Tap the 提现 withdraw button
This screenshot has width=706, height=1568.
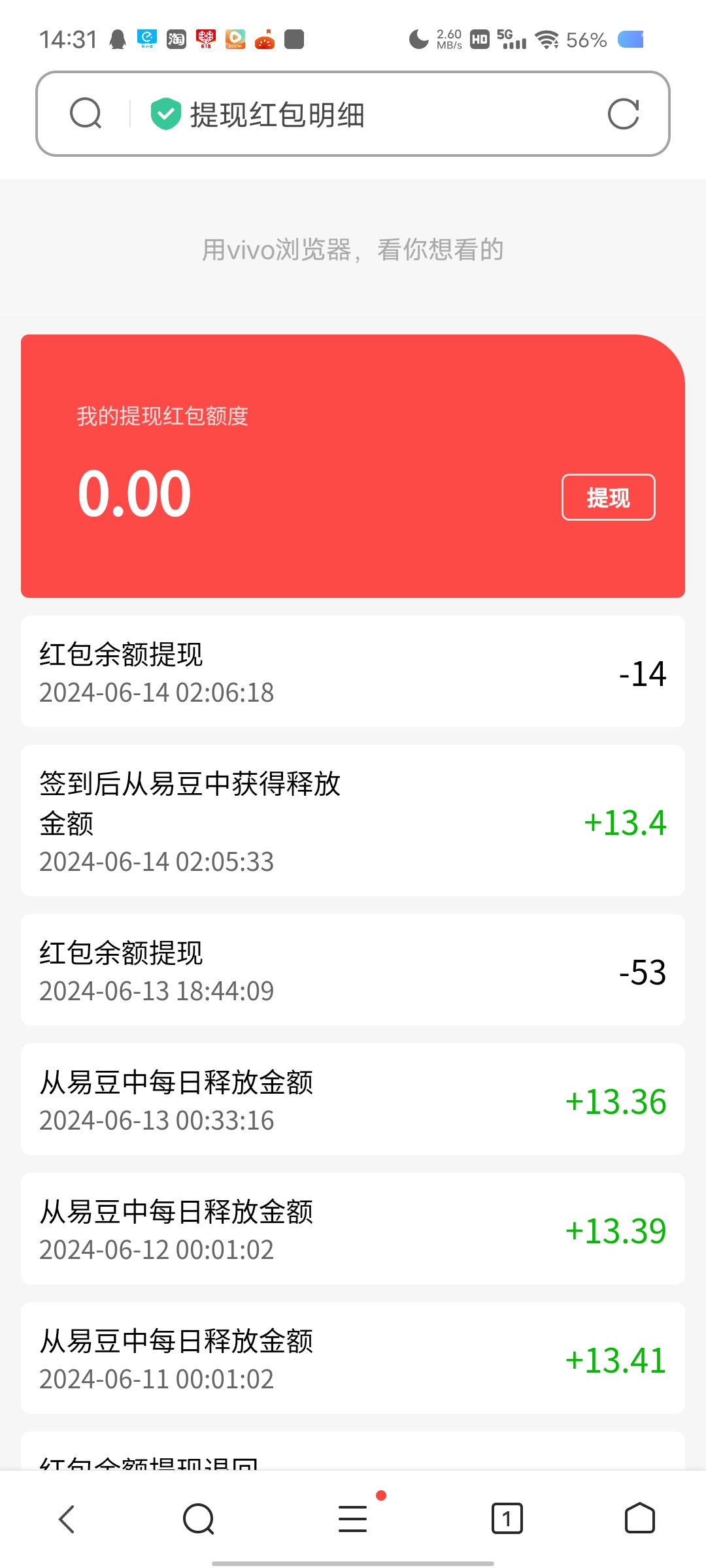[608, 497]
